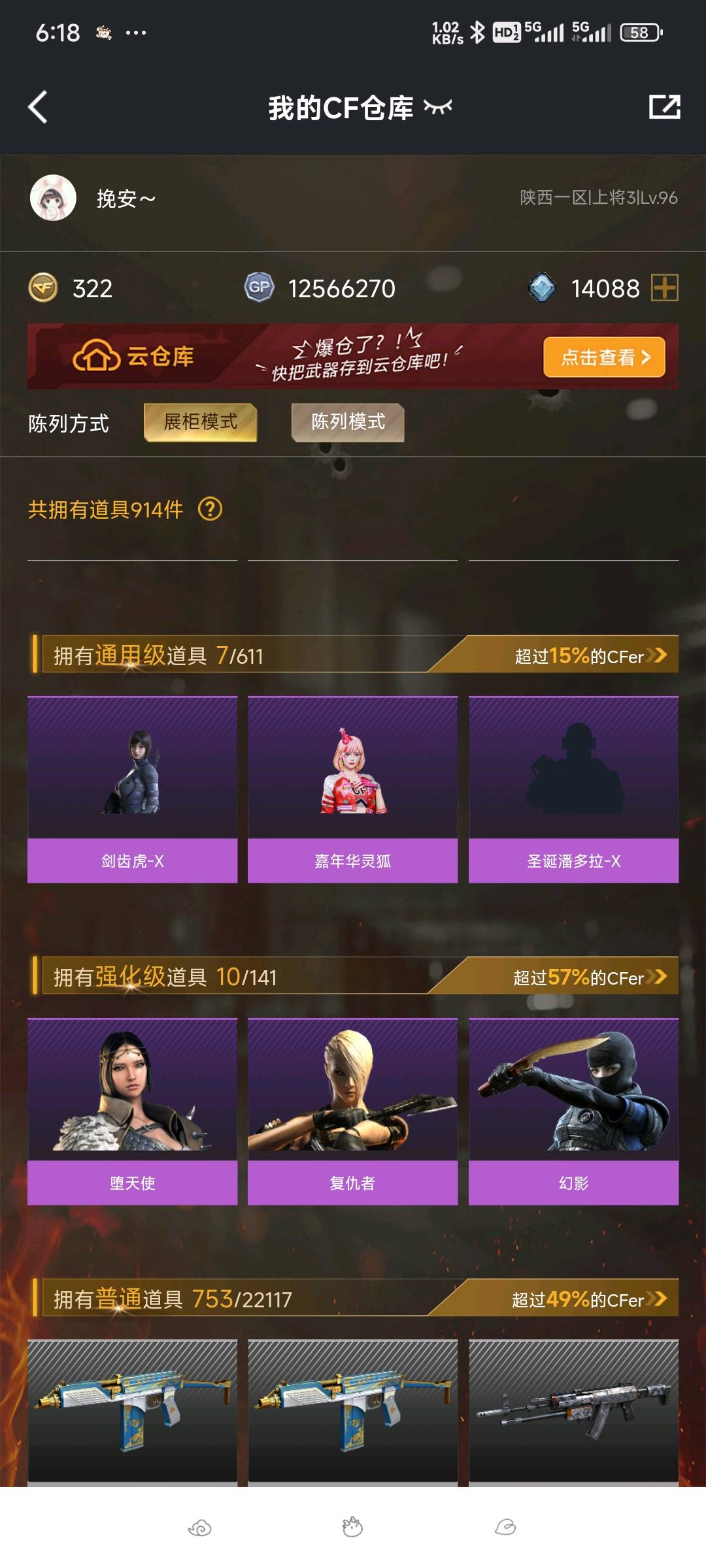706x1568 pixels.
Task: Open the 嘉年华灵狐 item
Action: point(352,789)
